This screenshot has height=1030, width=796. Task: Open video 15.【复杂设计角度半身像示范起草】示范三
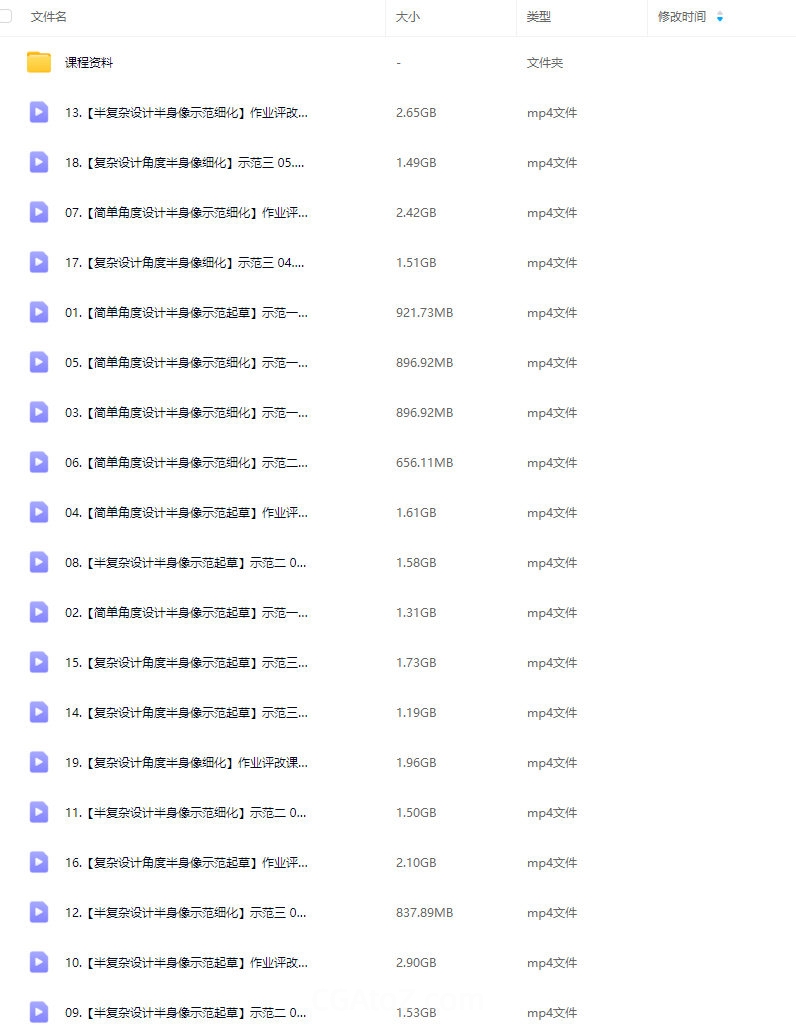tap(186, 663)
